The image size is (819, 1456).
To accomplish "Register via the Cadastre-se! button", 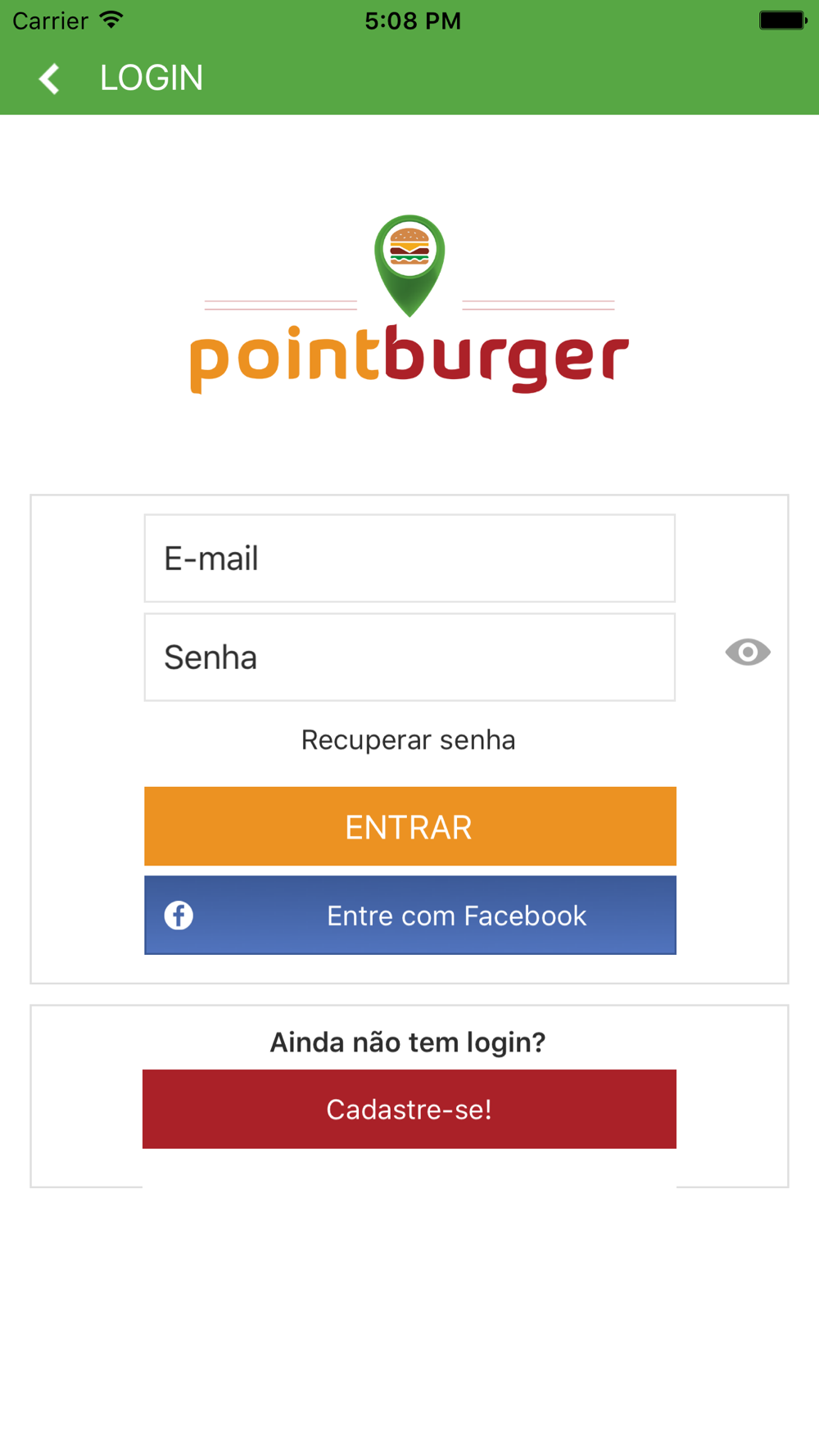I will 409,1109.
